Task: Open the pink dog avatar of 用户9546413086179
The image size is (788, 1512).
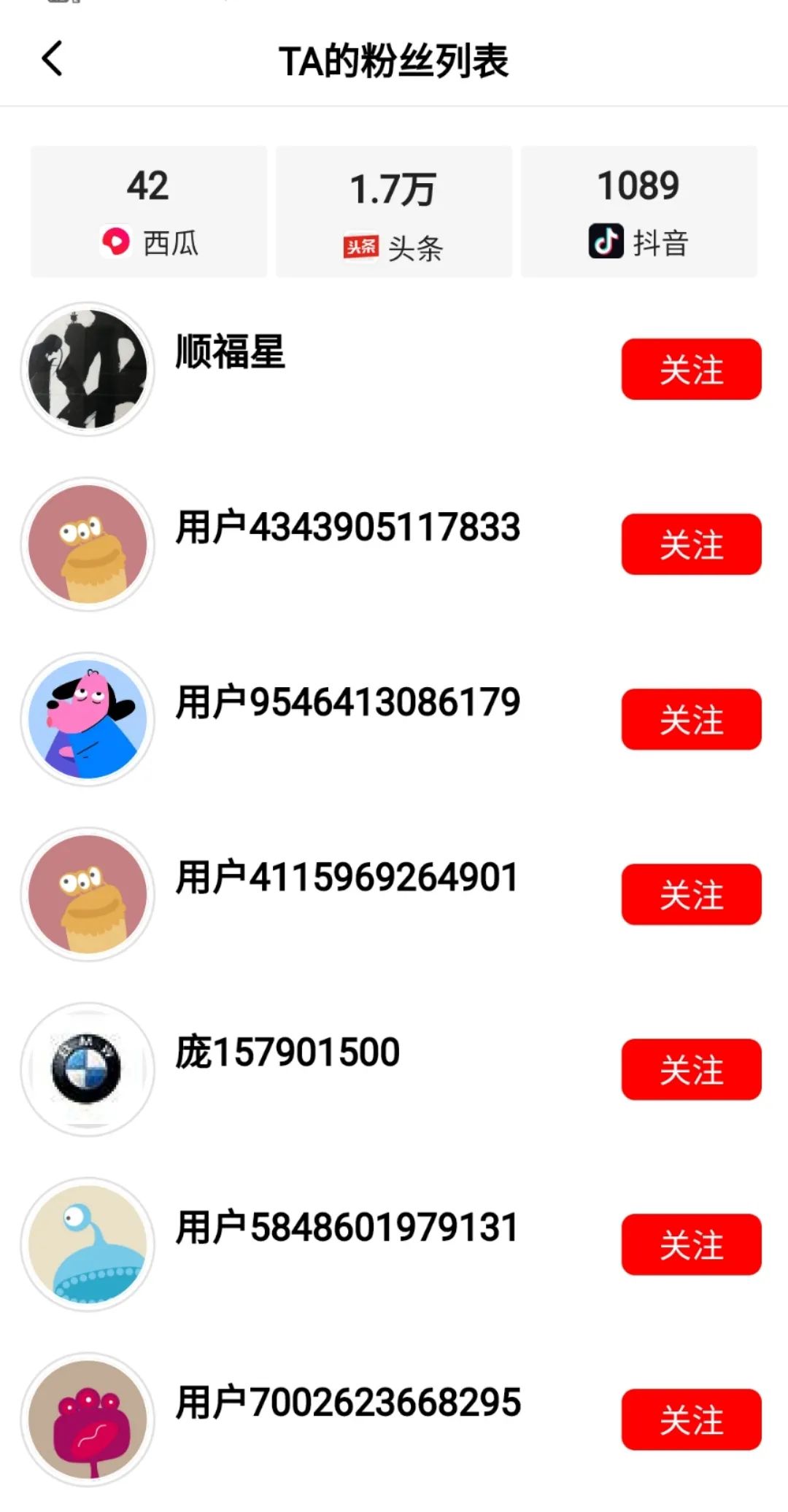Action: pyautogui.click(x=87, y=718)
